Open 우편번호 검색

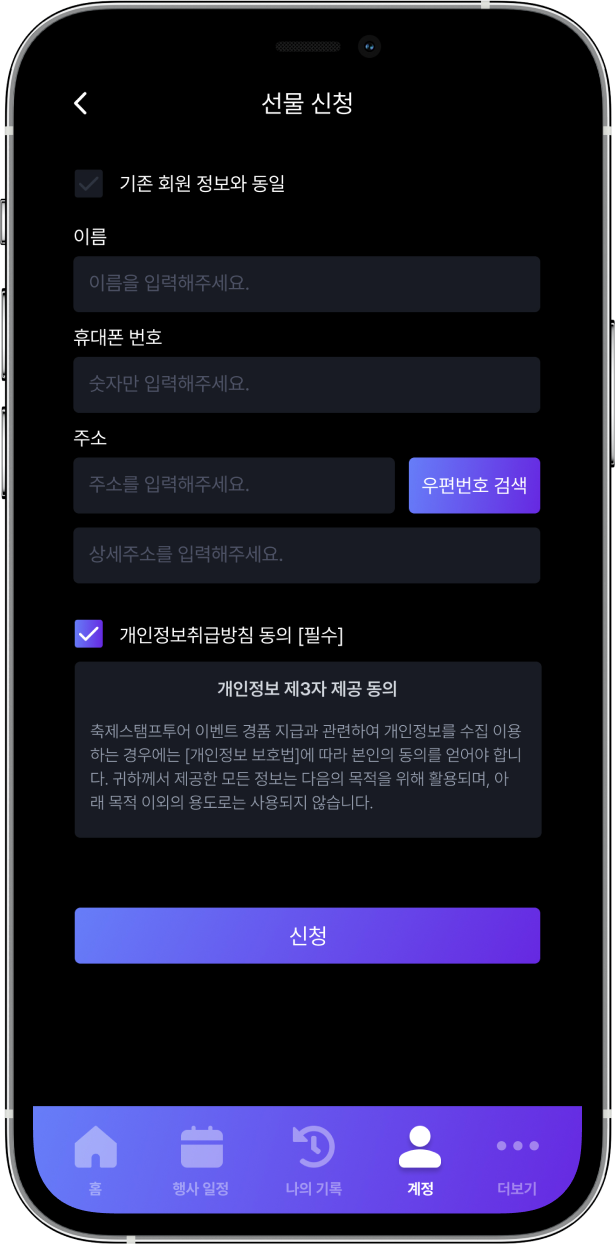(474, 485)
